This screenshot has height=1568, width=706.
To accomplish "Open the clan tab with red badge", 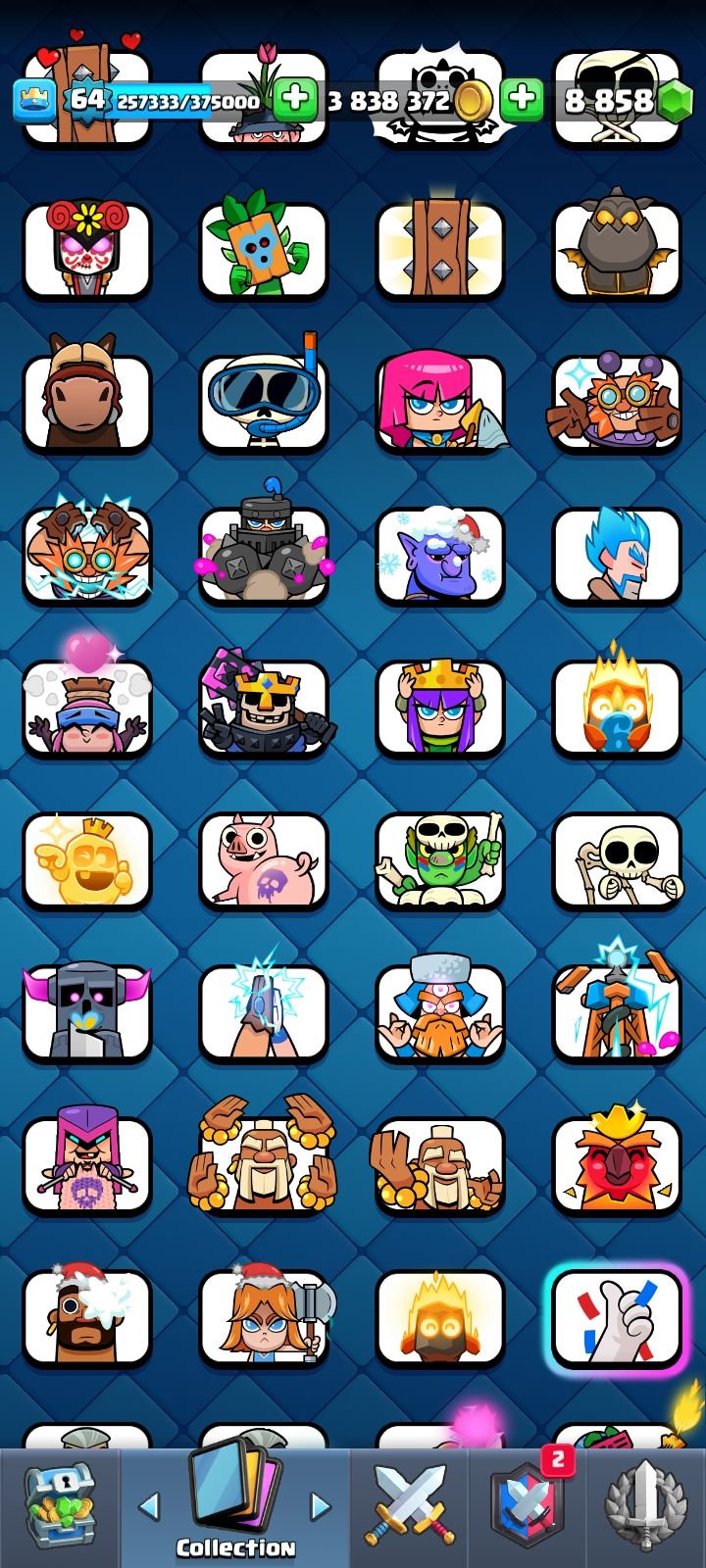I will (x=528, y=1507).
